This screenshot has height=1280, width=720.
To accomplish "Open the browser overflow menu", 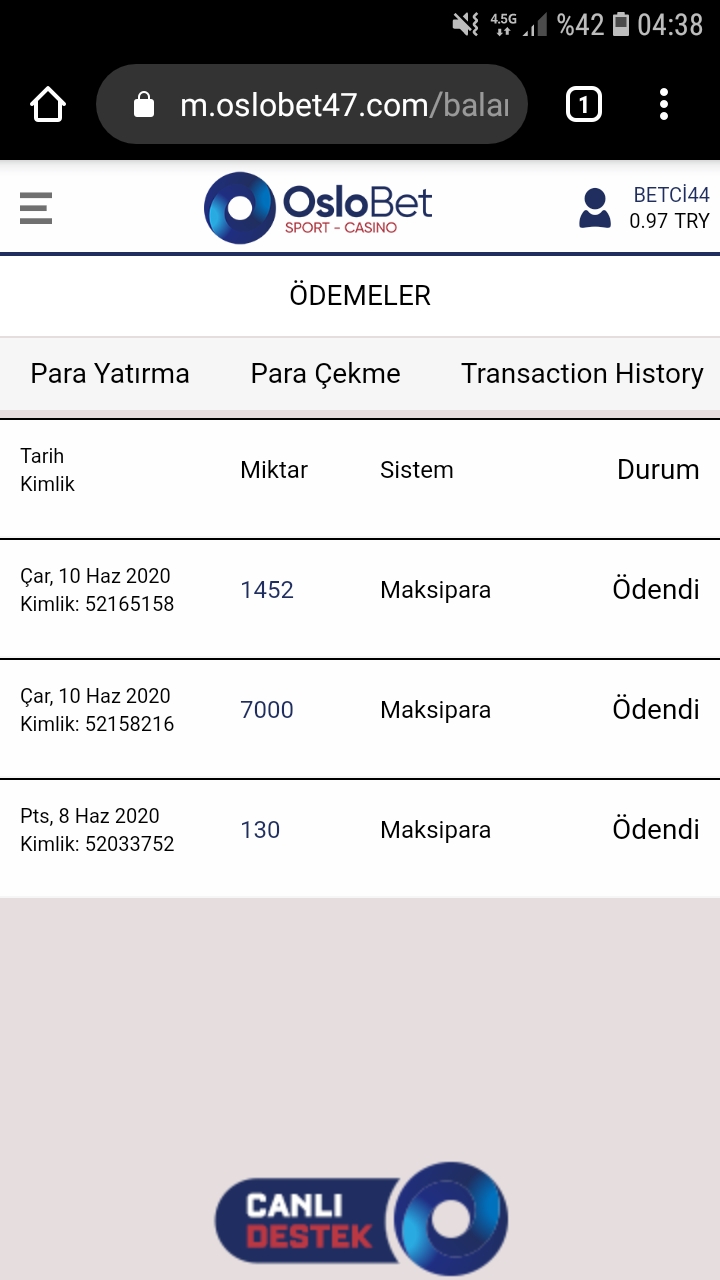I will pyautogui.click(x=664, y=104).
